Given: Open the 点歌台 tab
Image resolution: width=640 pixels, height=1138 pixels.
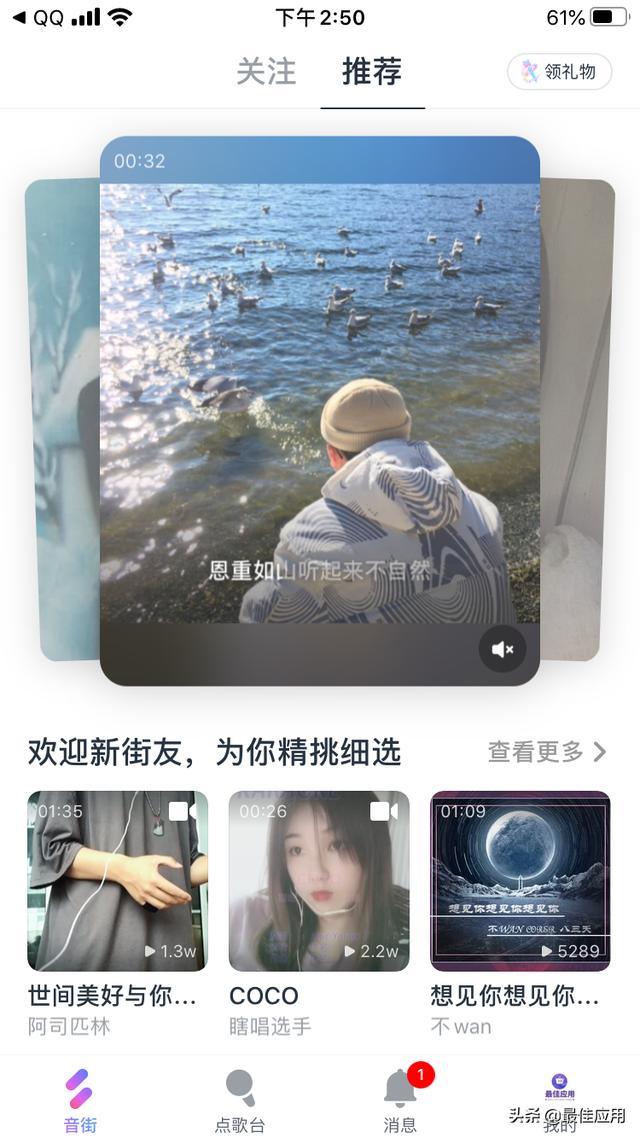Looking at the screenshot, I should click(240, 1098).
